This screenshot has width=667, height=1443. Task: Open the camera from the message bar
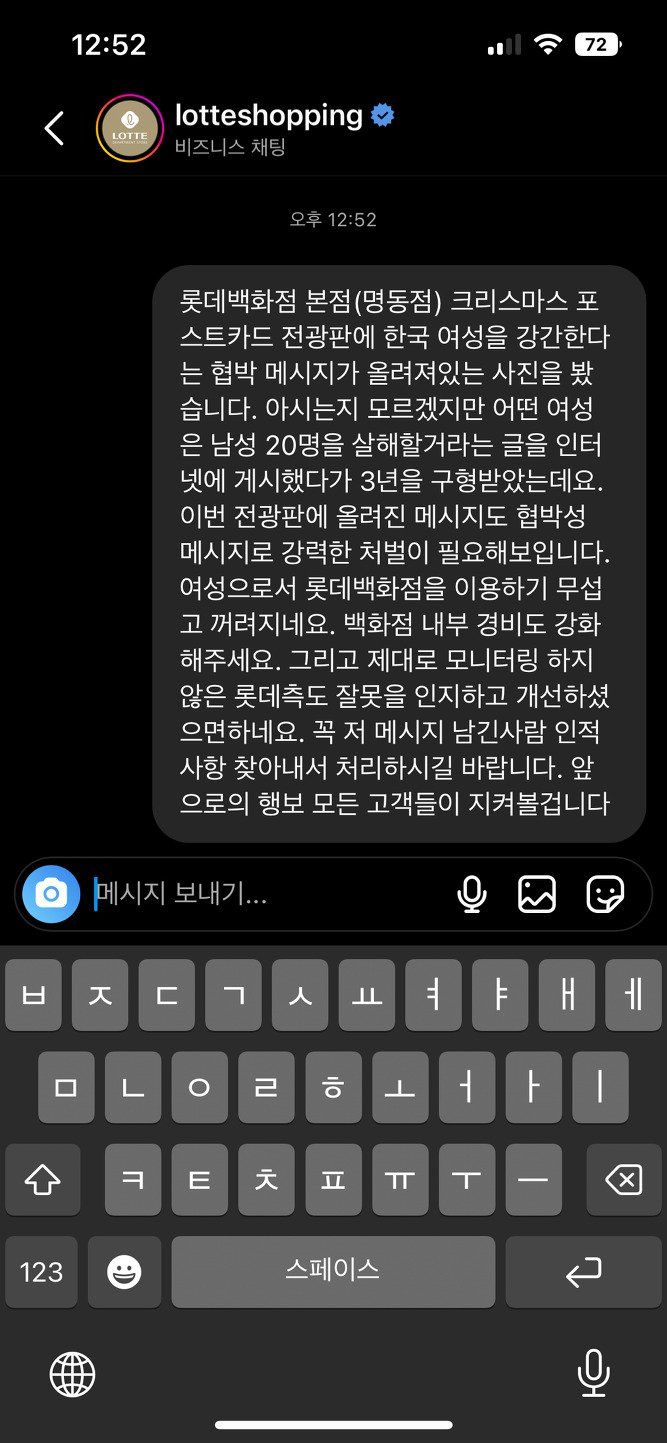[51, 893]
